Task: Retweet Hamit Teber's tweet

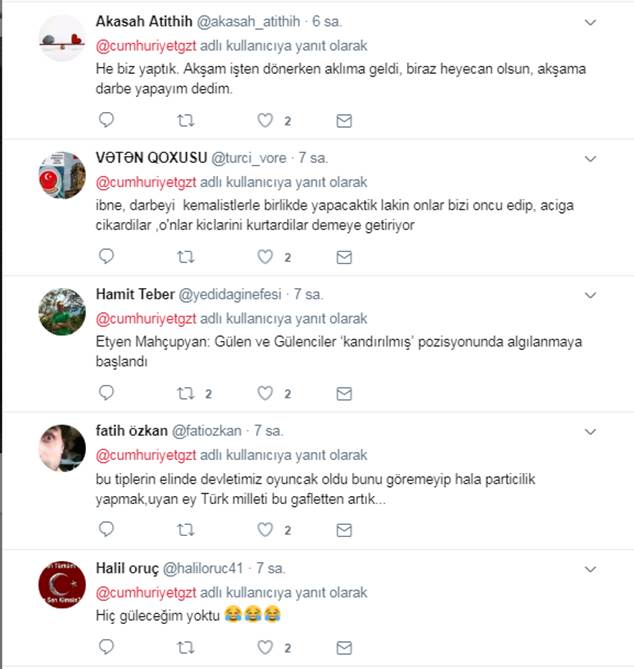Action: click(186, 393)
